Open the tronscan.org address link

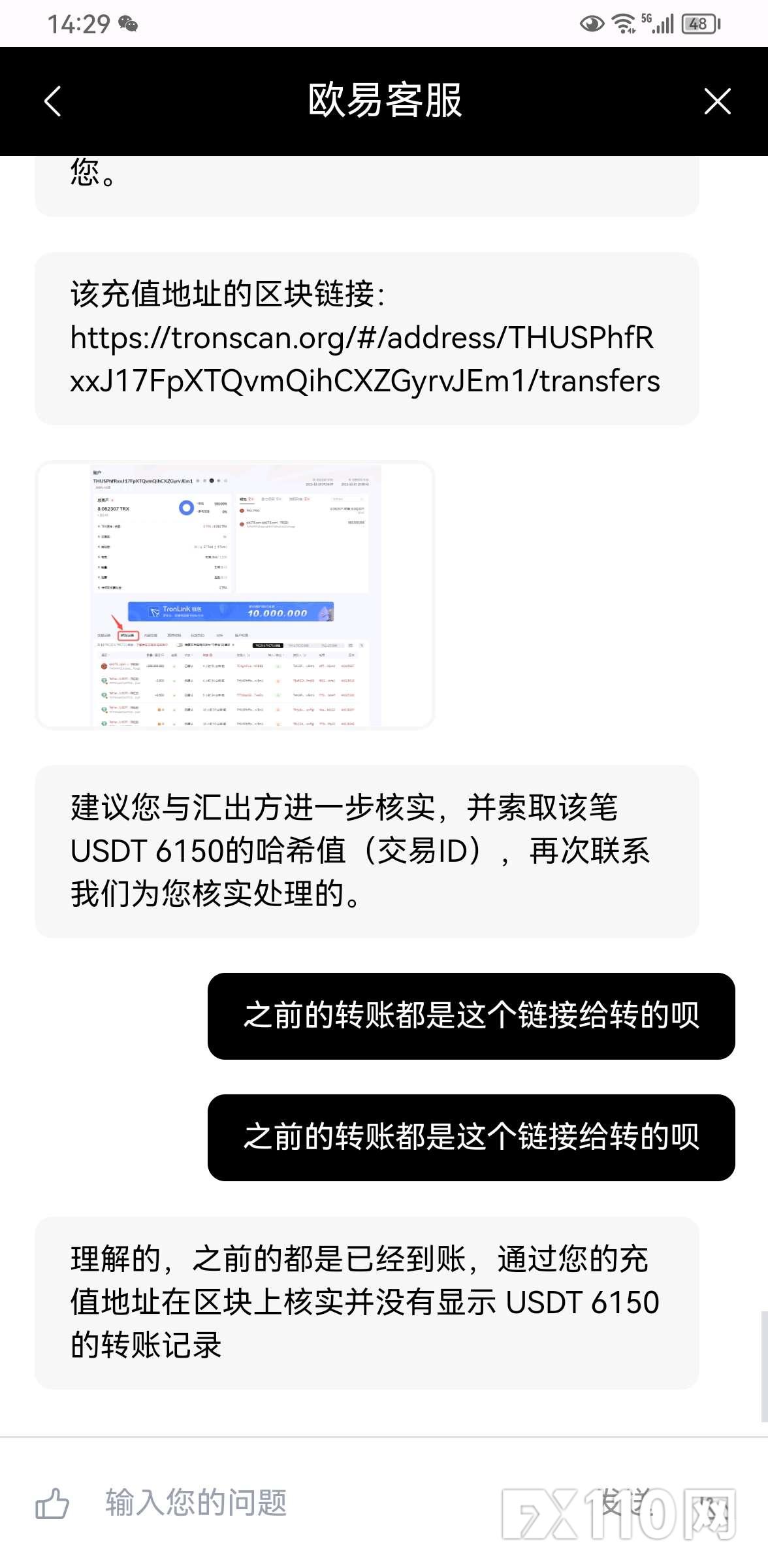(x=365, y=359)
